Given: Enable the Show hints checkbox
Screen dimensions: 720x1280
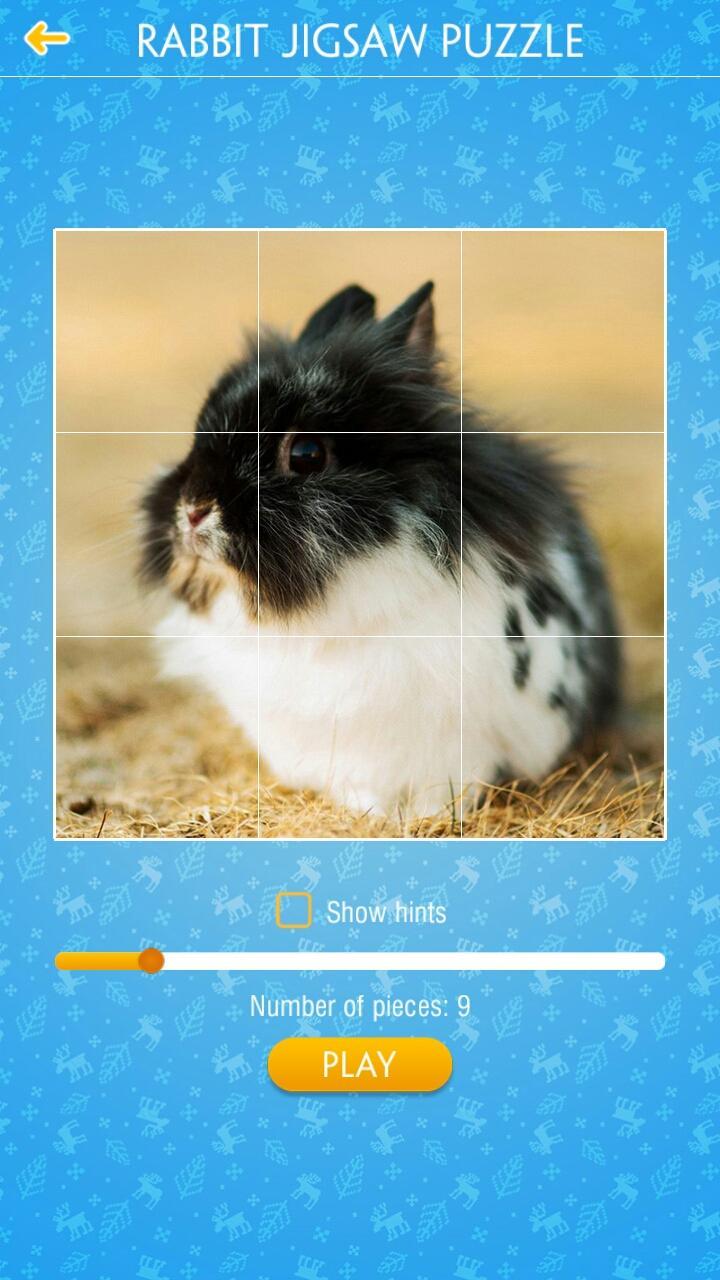Looking at the screenshot, I should click(293, 911).
